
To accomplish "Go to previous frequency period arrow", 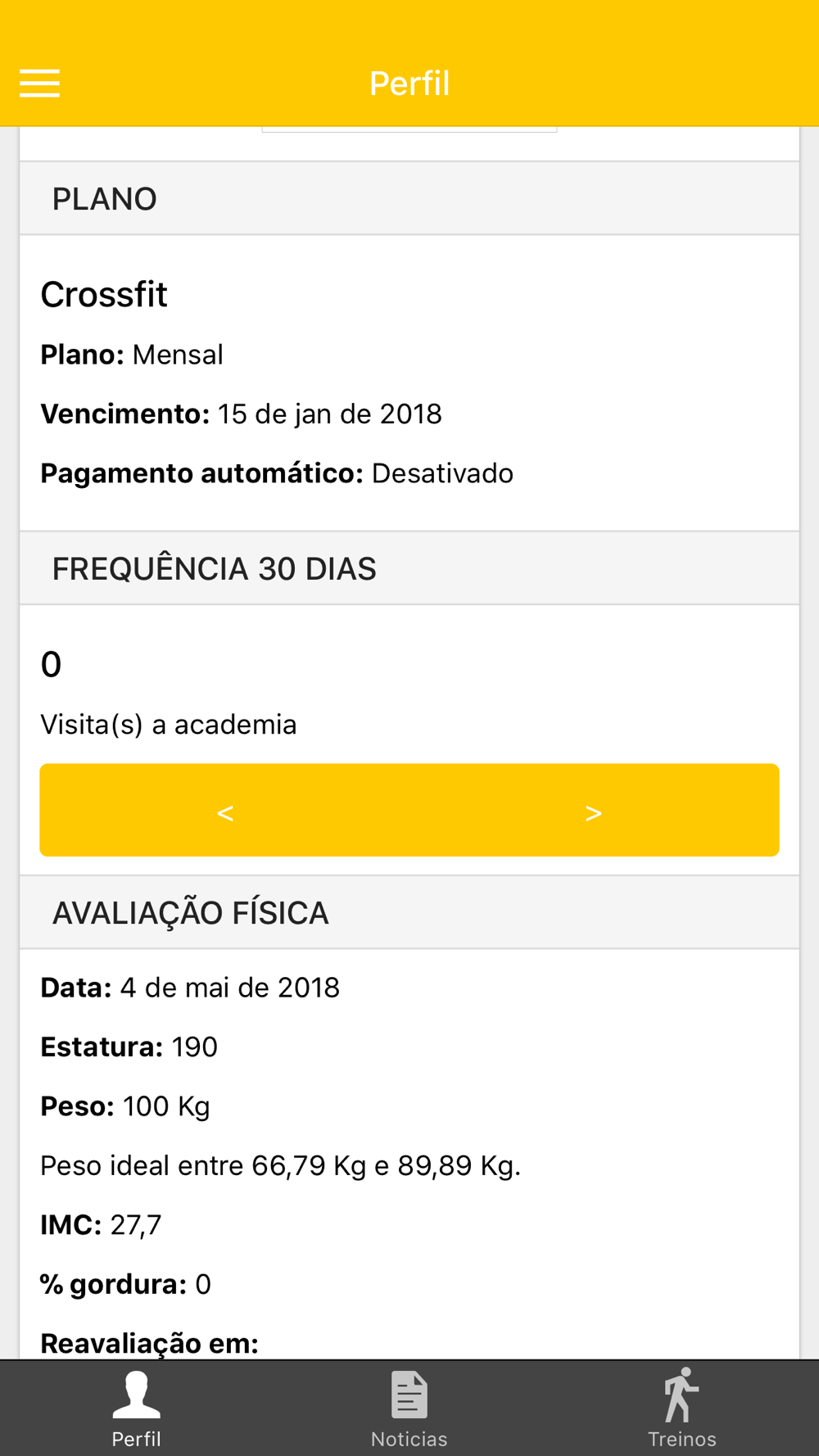I will [x=225, y=811].
